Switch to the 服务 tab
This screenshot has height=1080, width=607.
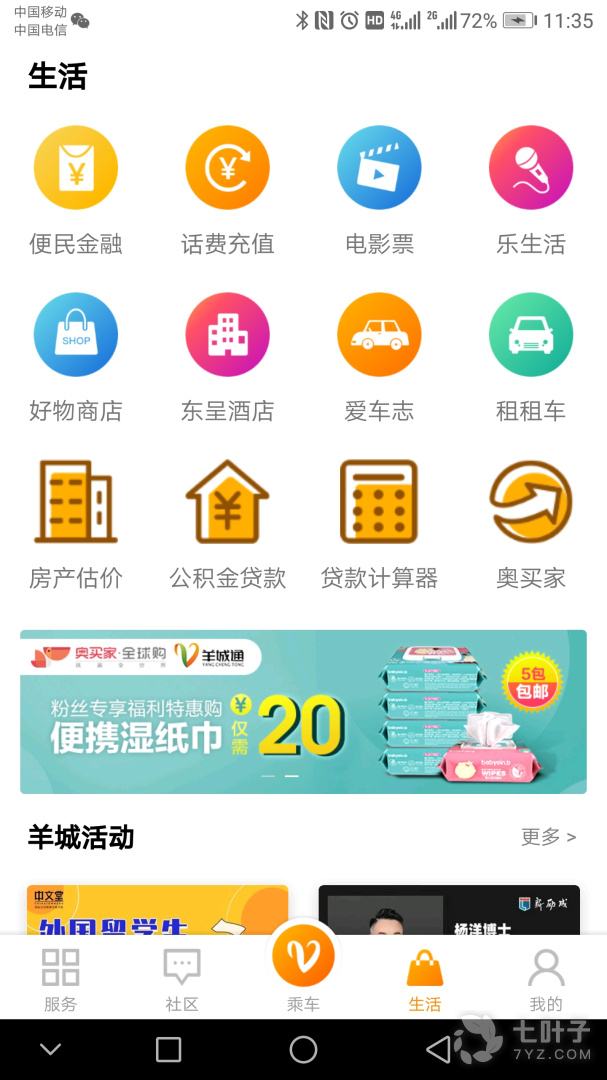60,978
